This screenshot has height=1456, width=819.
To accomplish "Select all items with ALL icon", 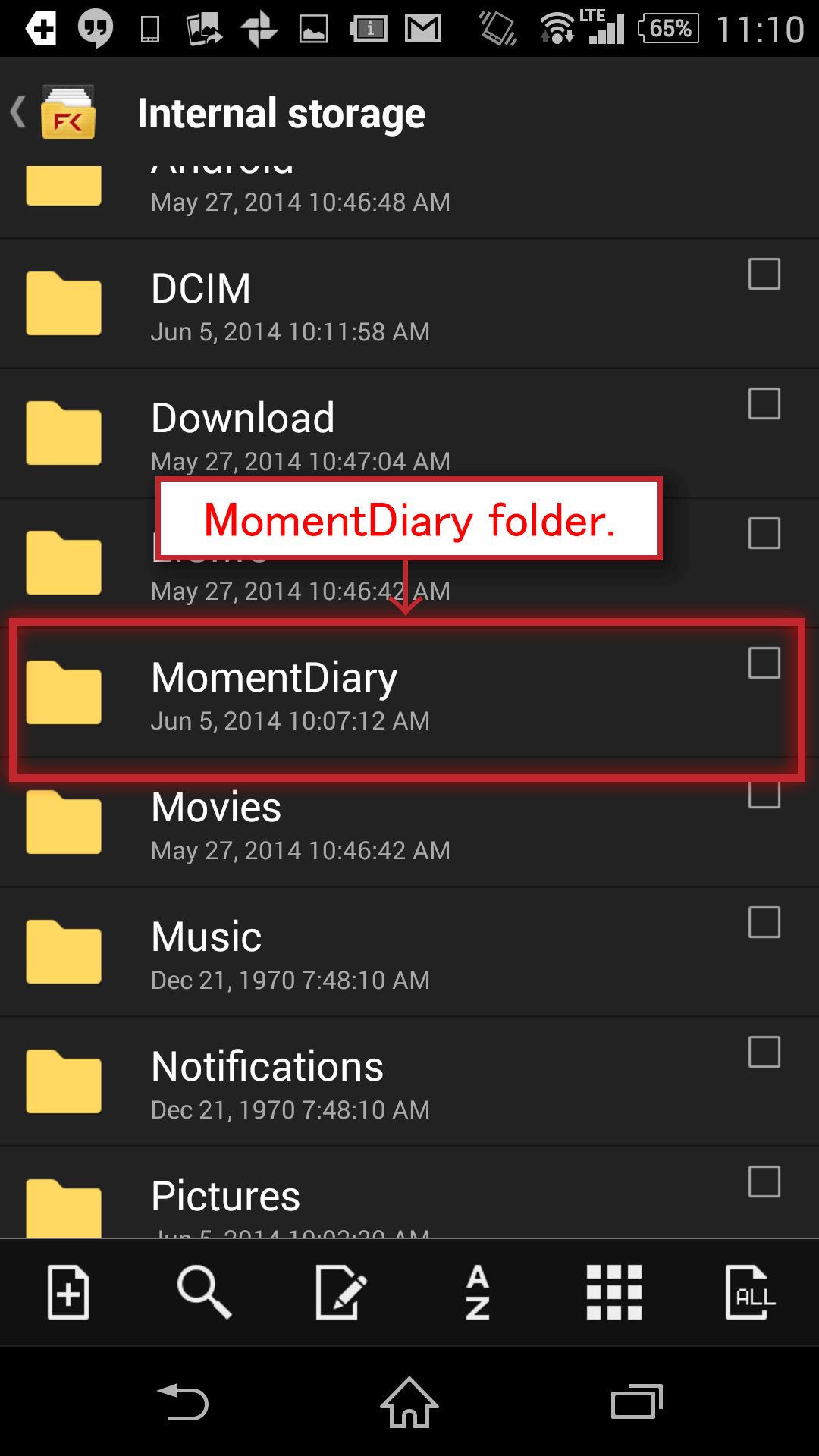I will click(x=750, y=1292).
